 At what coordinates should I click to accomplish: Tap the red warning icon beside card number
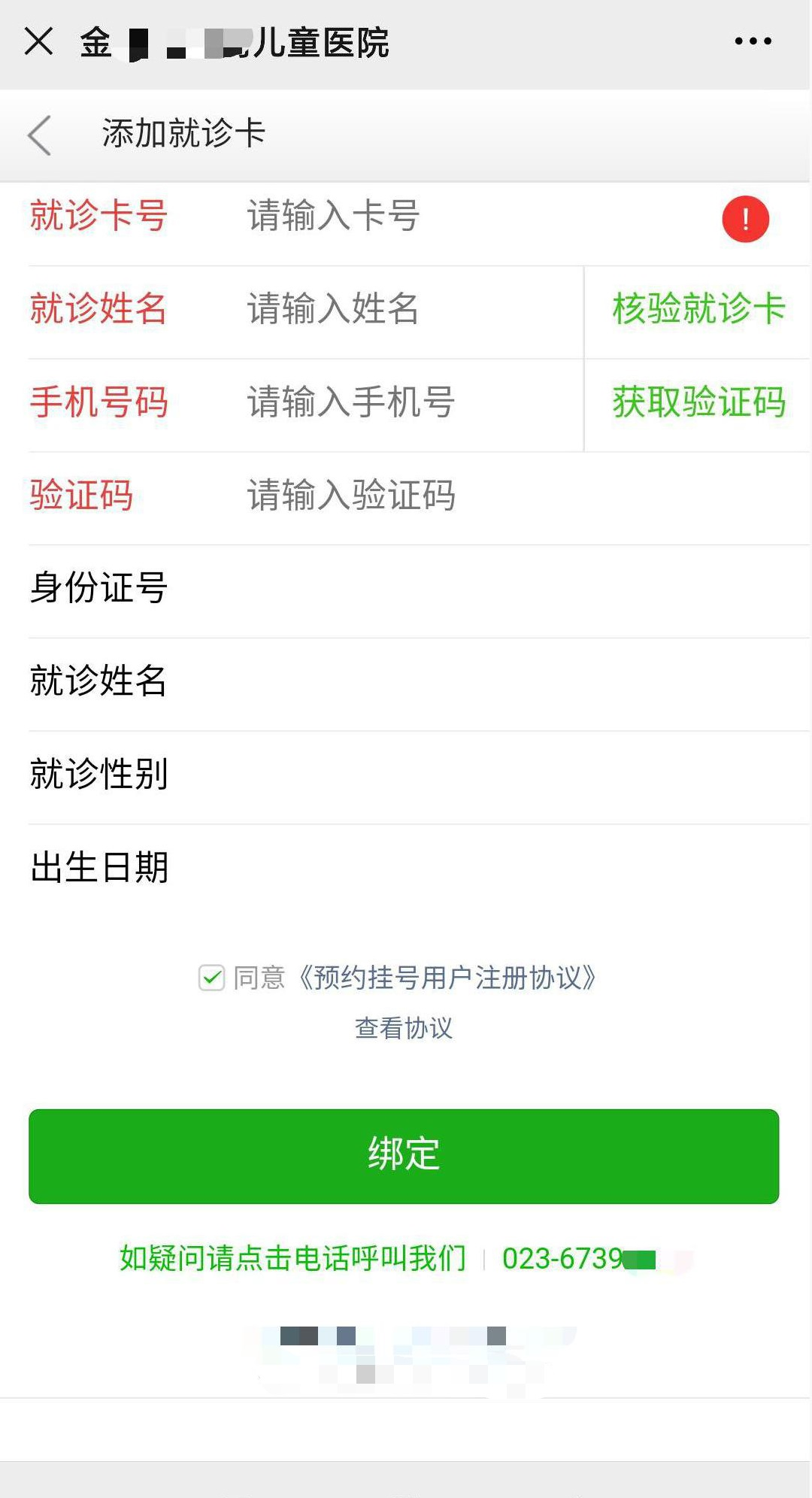click(745, 220)
